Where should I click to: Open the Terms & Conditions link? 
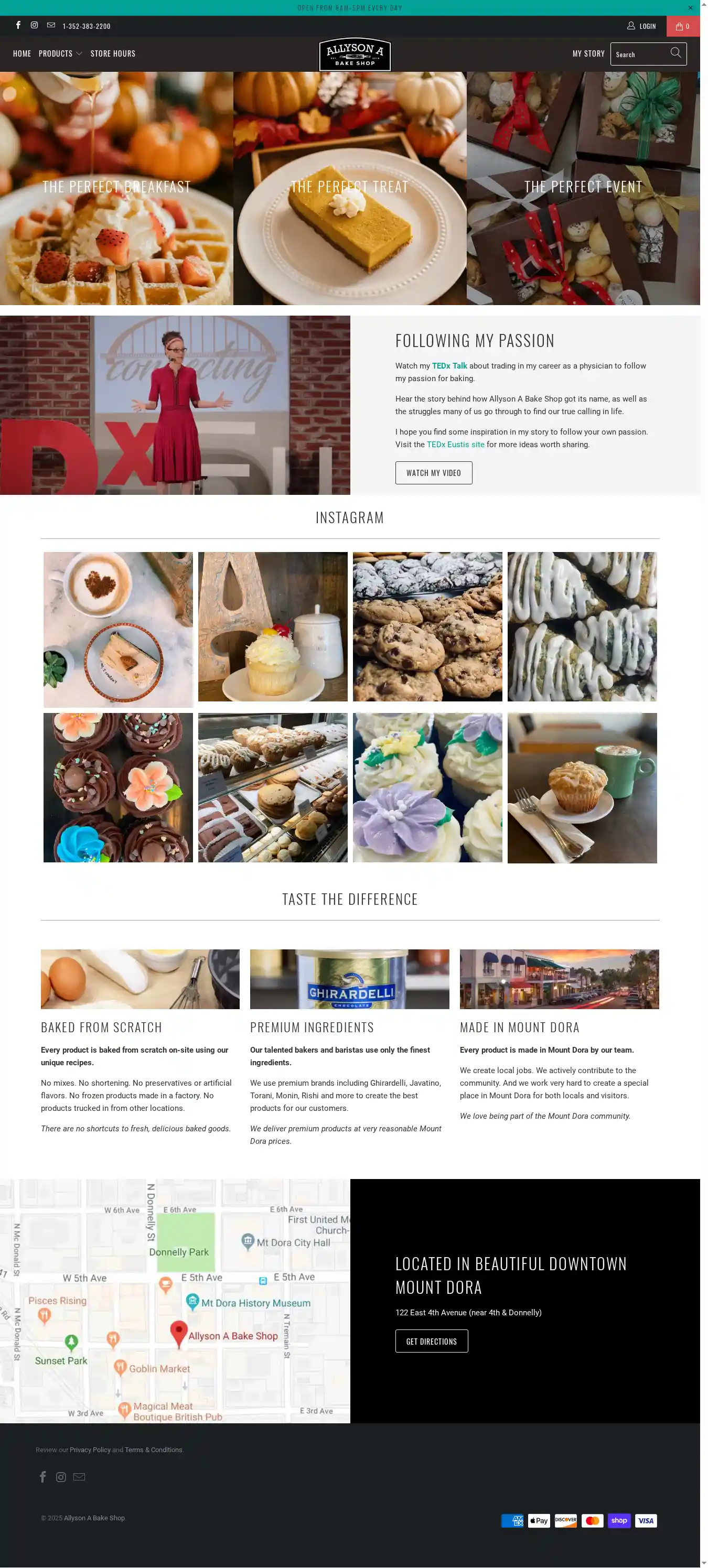click(154, 1450)
